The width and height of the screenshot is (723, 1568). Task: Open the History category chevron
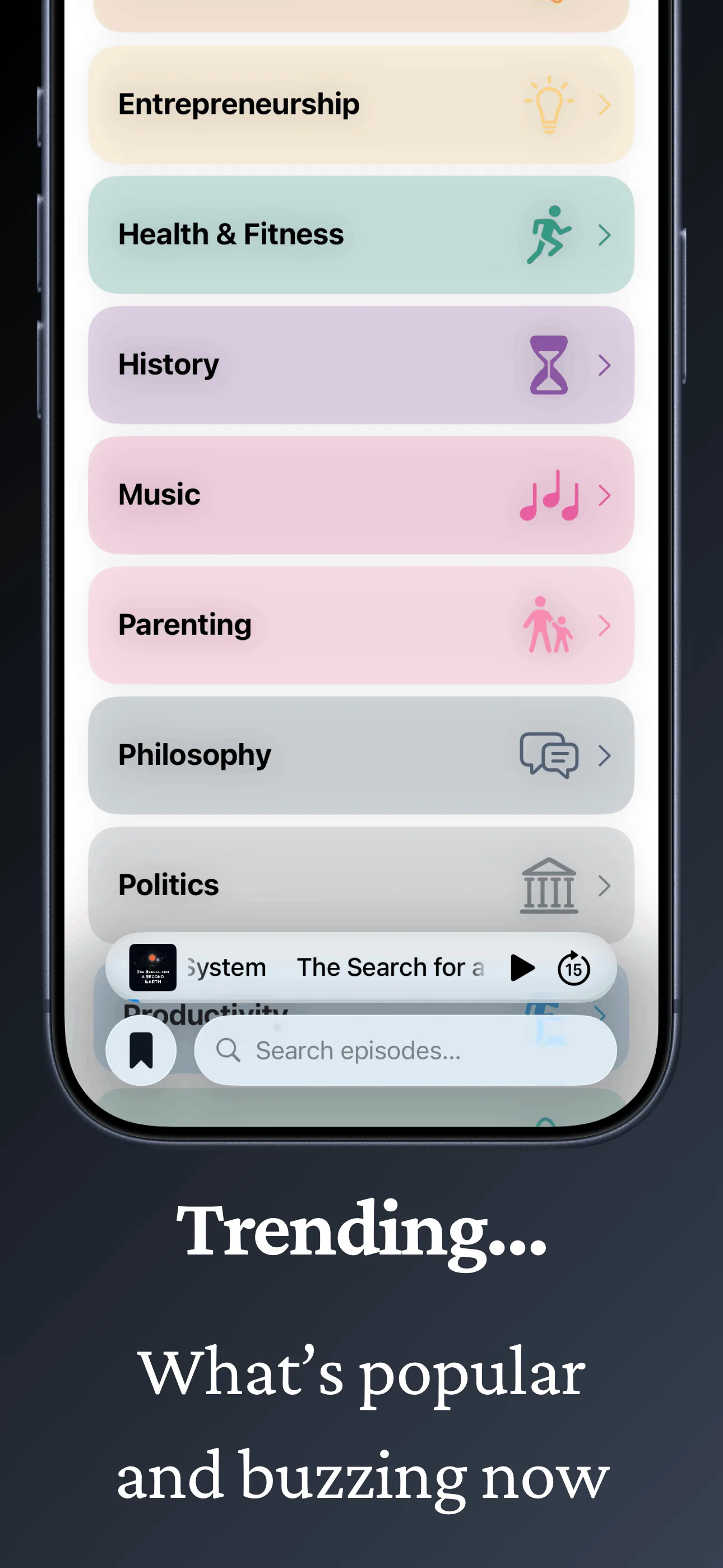604,365
